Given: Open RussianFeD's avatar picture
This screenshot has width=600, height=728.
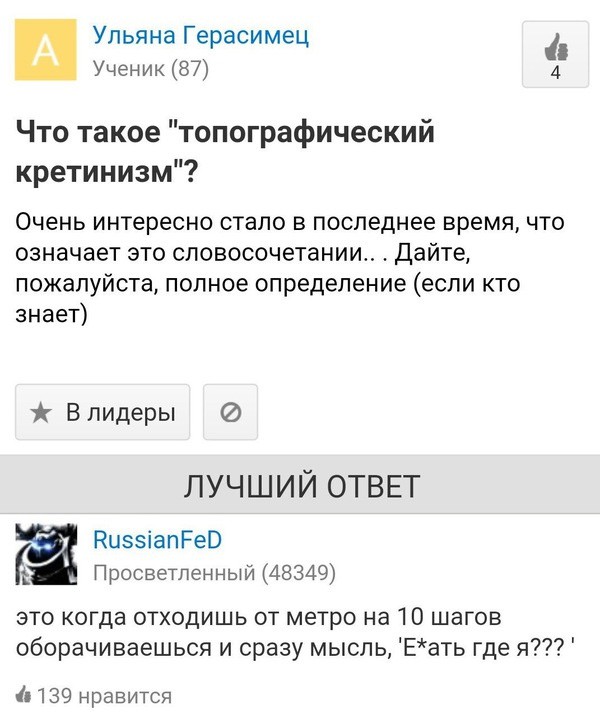Looking at the screenshot, I should pyautogui.click(x=47, y=554).
